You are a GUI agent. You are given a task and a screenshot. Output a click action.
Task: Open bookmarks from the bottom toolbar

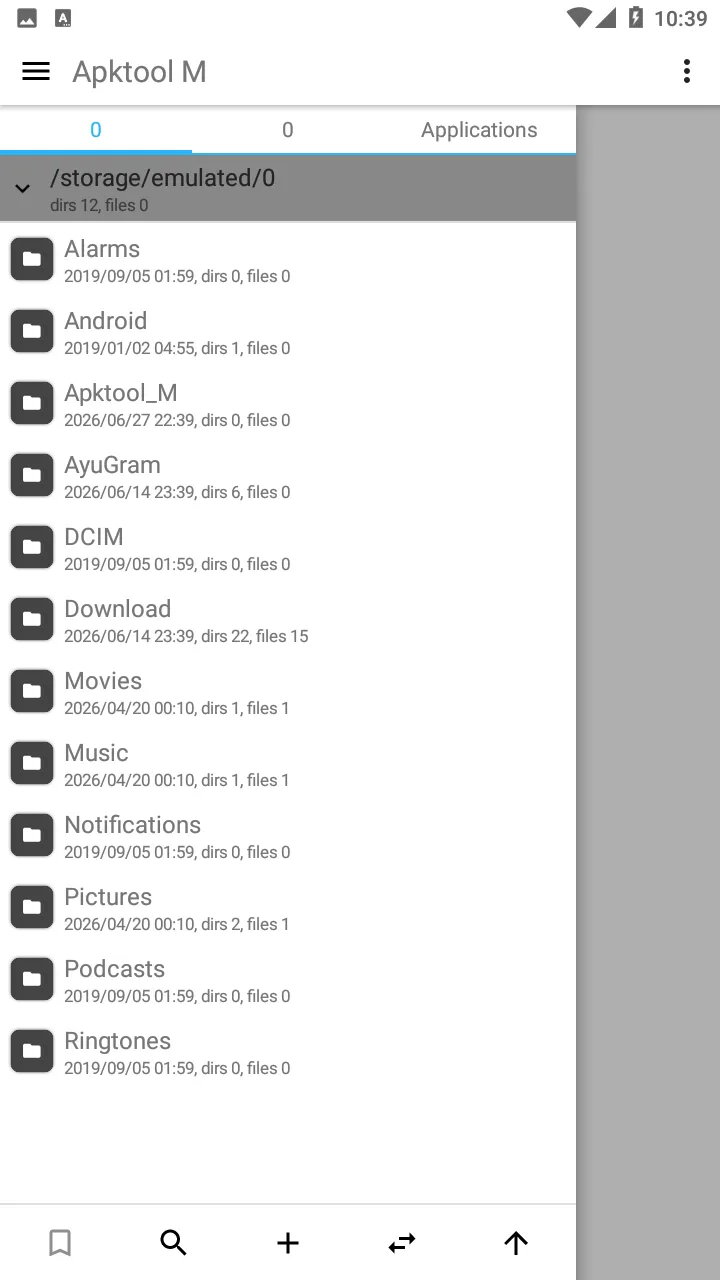(x=60, y=1243)
